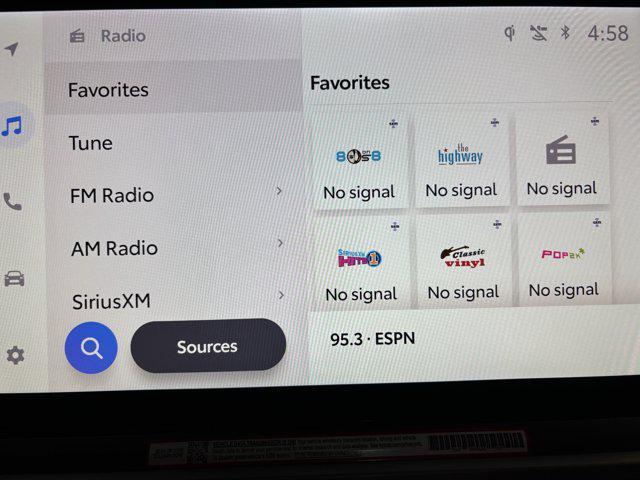
Task: Open the 95.3 ESPN now-playing bar
Action: [x=470, y=340]
